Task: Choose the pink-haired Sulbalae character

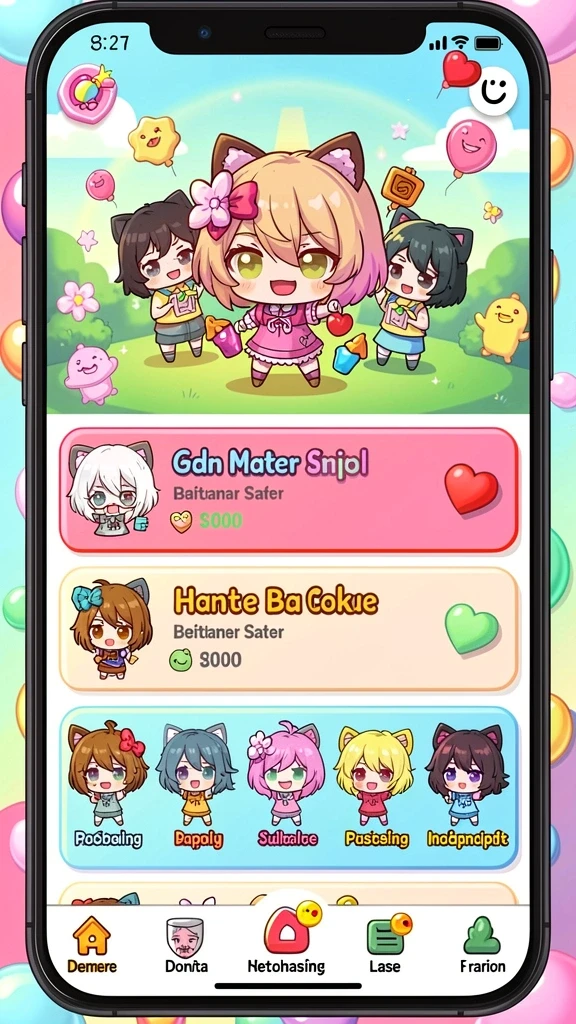Action: coord(287,786)
